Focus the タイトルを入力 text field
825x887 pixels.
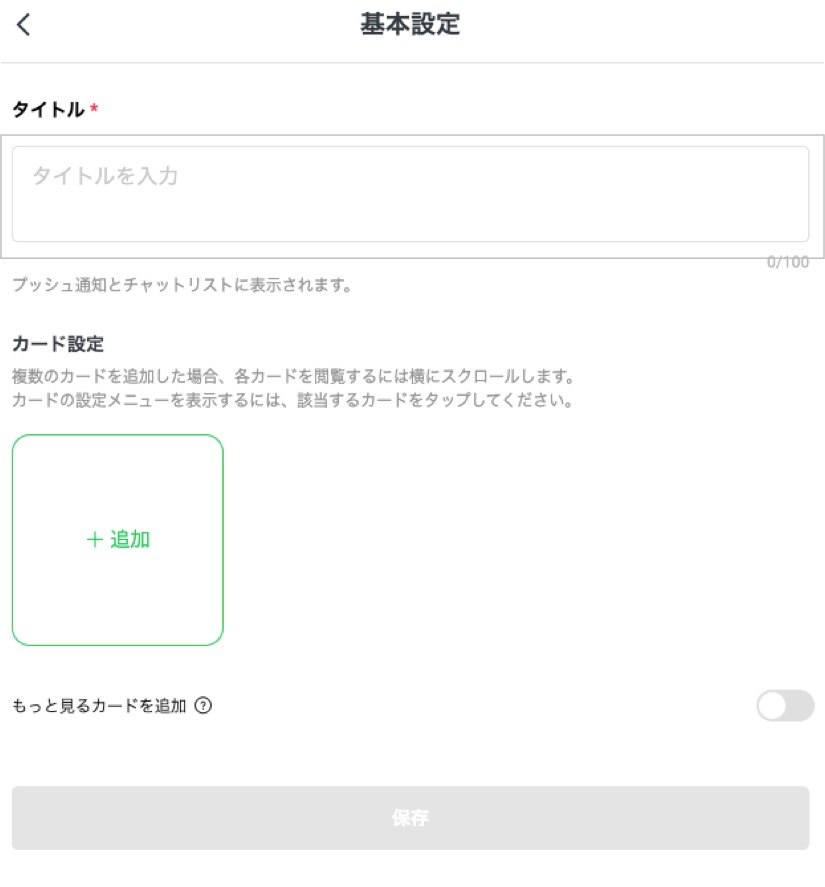click(410, 194)
